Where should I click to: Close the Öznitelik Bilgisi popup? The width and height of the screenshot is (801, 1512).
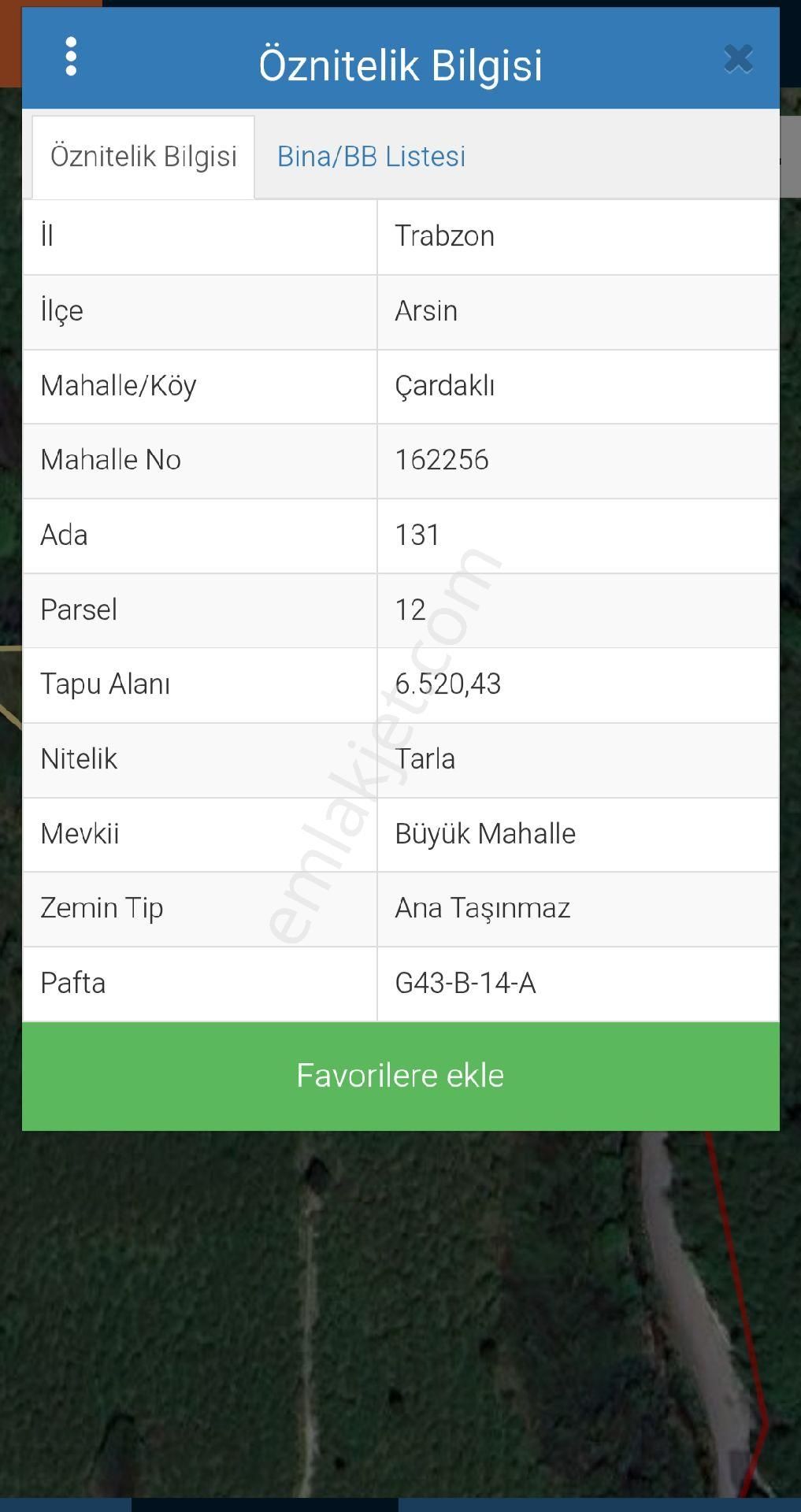coord(737,57)
